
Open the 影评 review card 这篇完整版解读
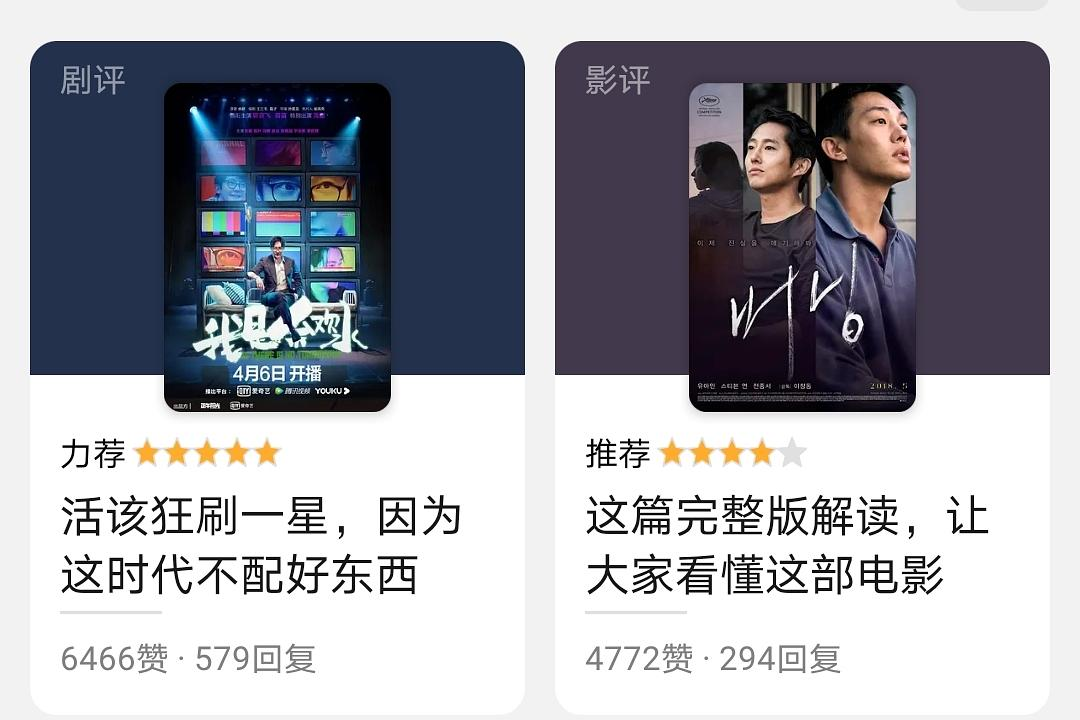coord(786,546)
